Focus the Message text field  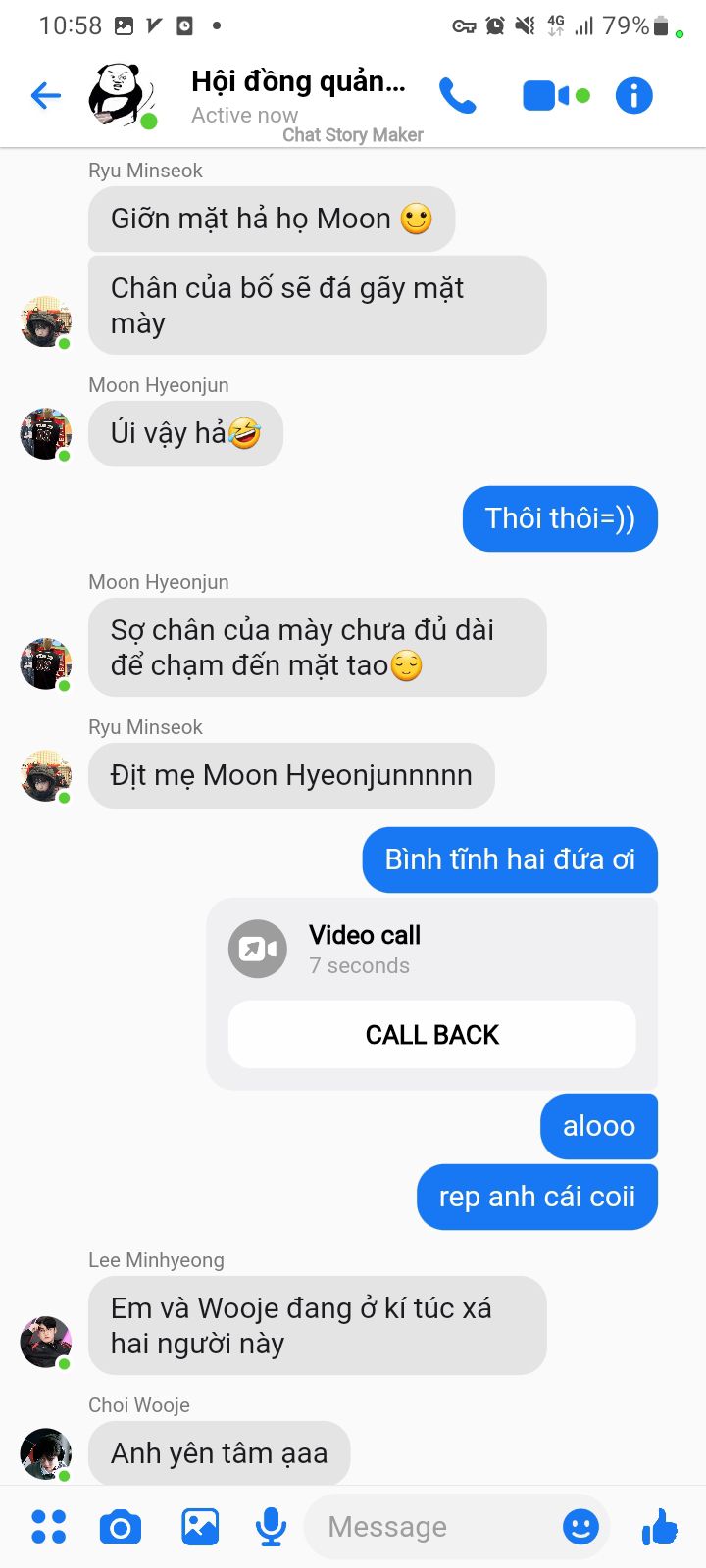coord(431,1526)
